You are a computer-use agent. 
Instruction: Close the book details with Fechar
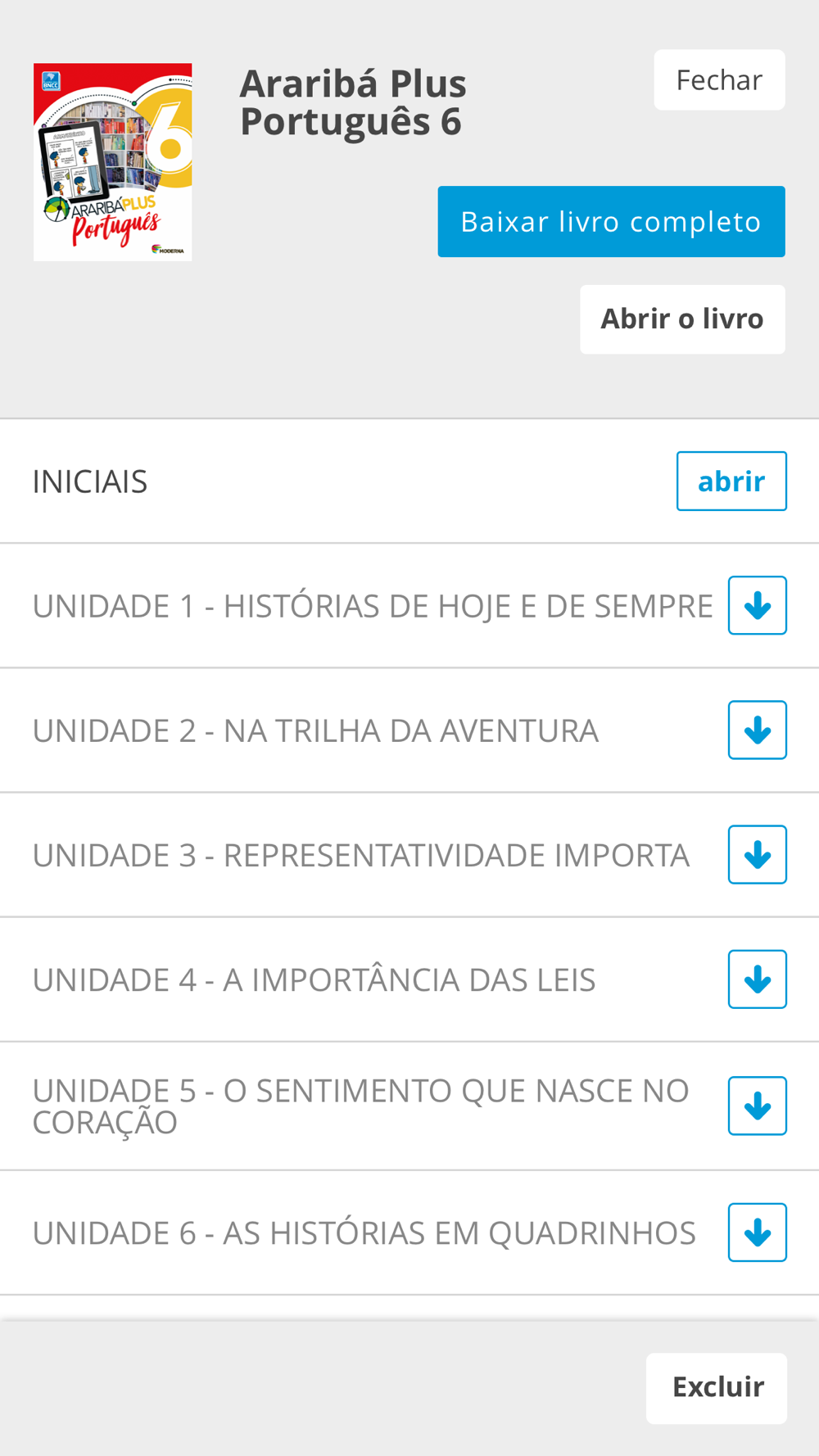click(x=719, y=80)
